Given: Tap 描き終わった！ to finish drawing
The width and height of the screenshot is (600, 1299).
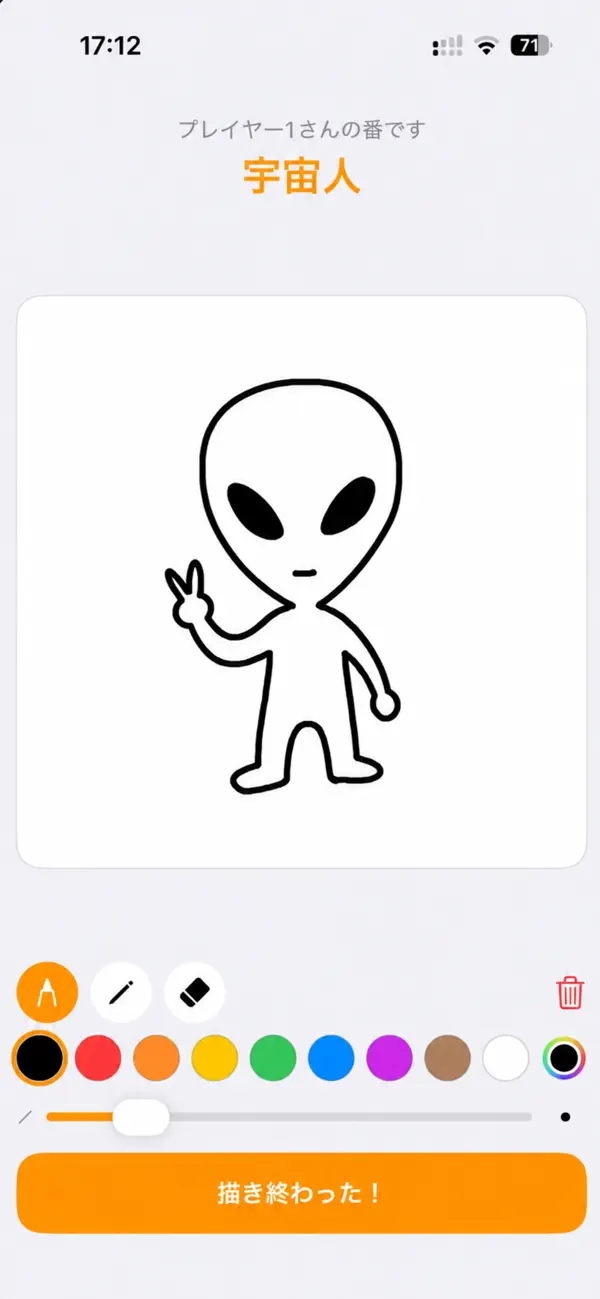Looking at the screenshot, I should coord(301,1193).
